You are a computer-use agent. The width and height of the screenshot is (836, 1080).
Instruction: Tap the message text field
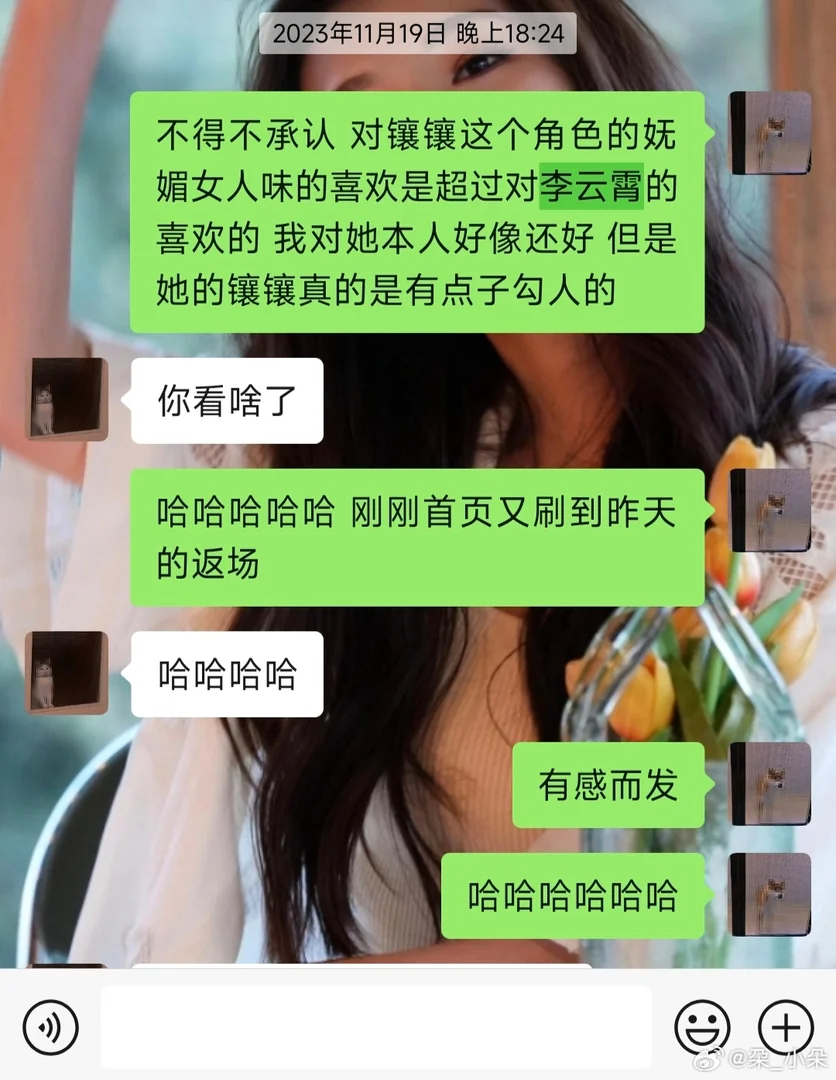tap(375, 1027)
